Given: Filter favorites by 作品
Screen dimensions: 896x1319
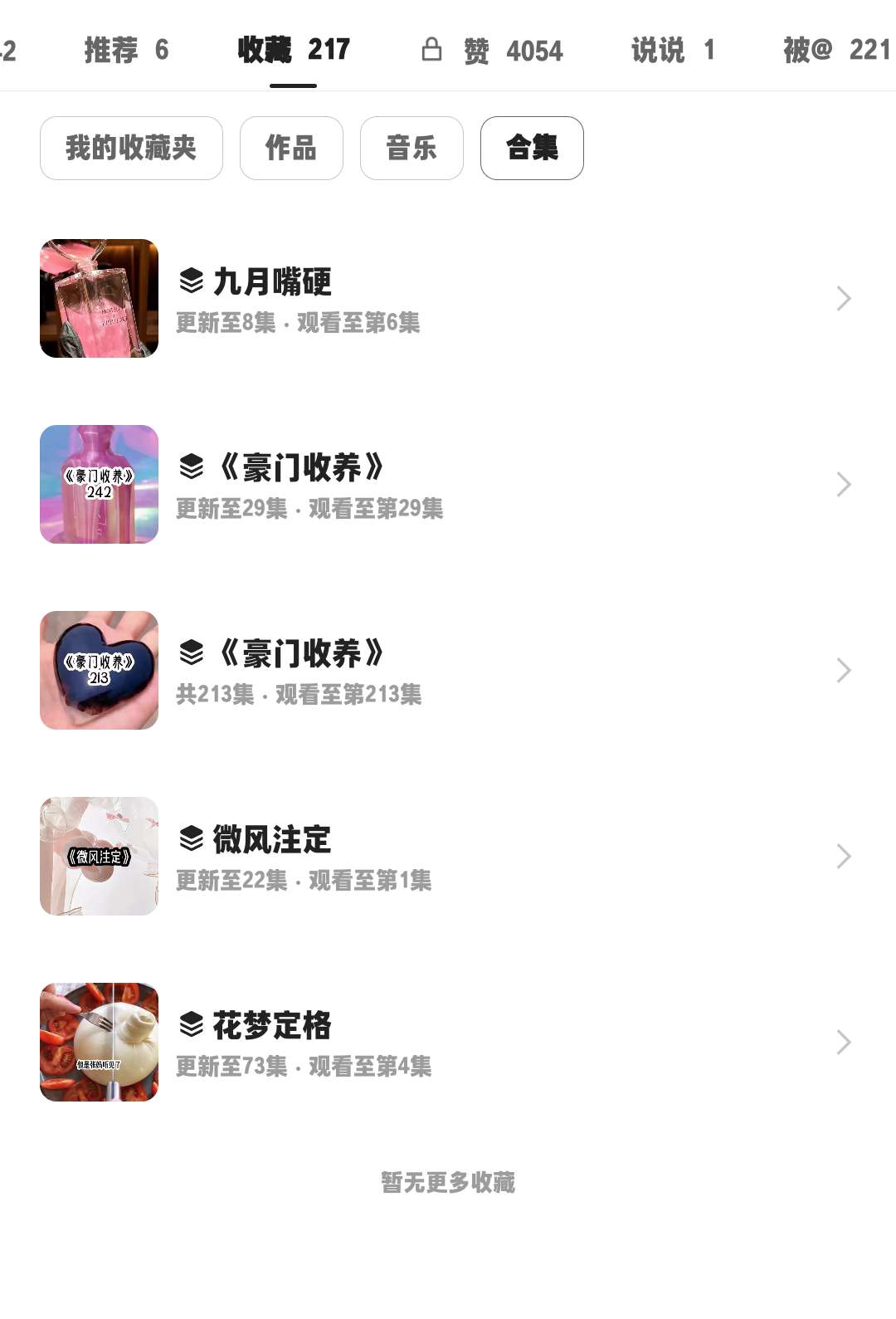Looking at the screenshot, I should [291, 149].
